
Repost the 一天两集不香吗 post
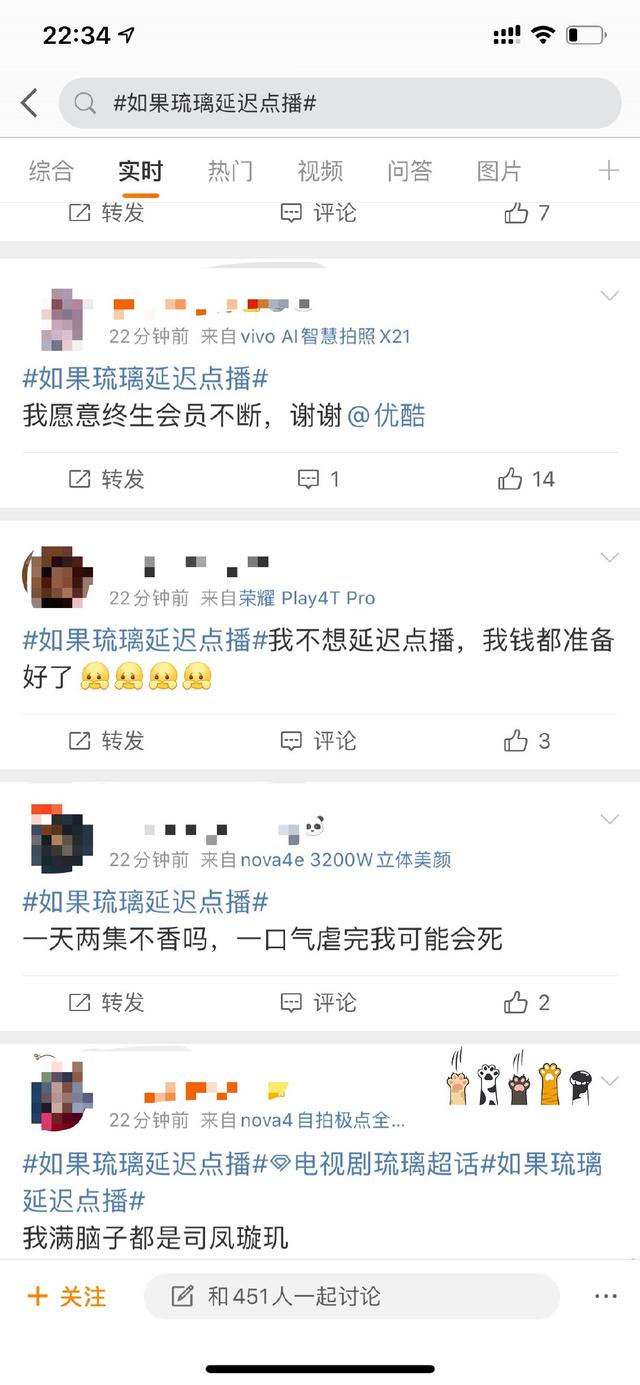click(106, 1002)
